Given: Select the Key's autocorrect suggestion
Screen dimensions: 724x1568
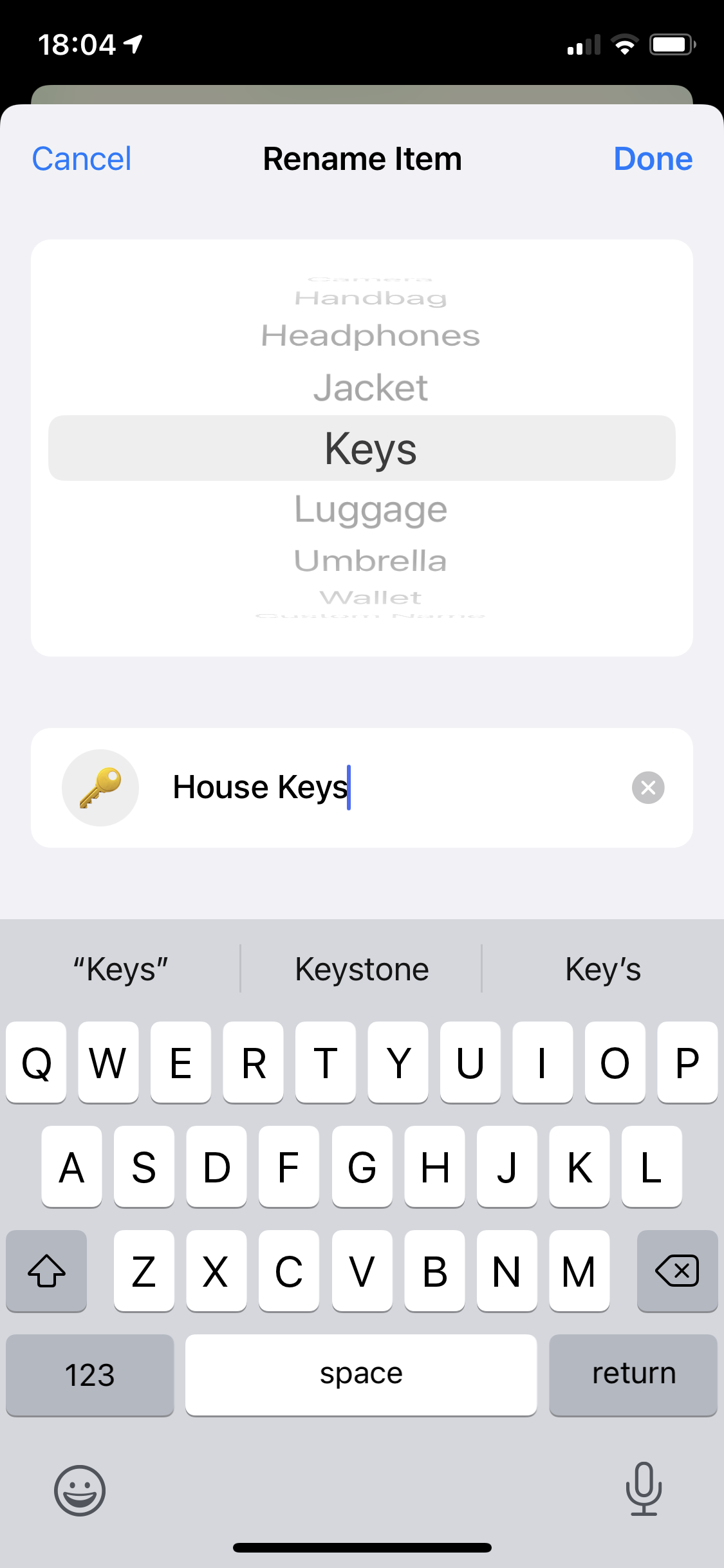Looking at the screenshot, I should point(603,969).
